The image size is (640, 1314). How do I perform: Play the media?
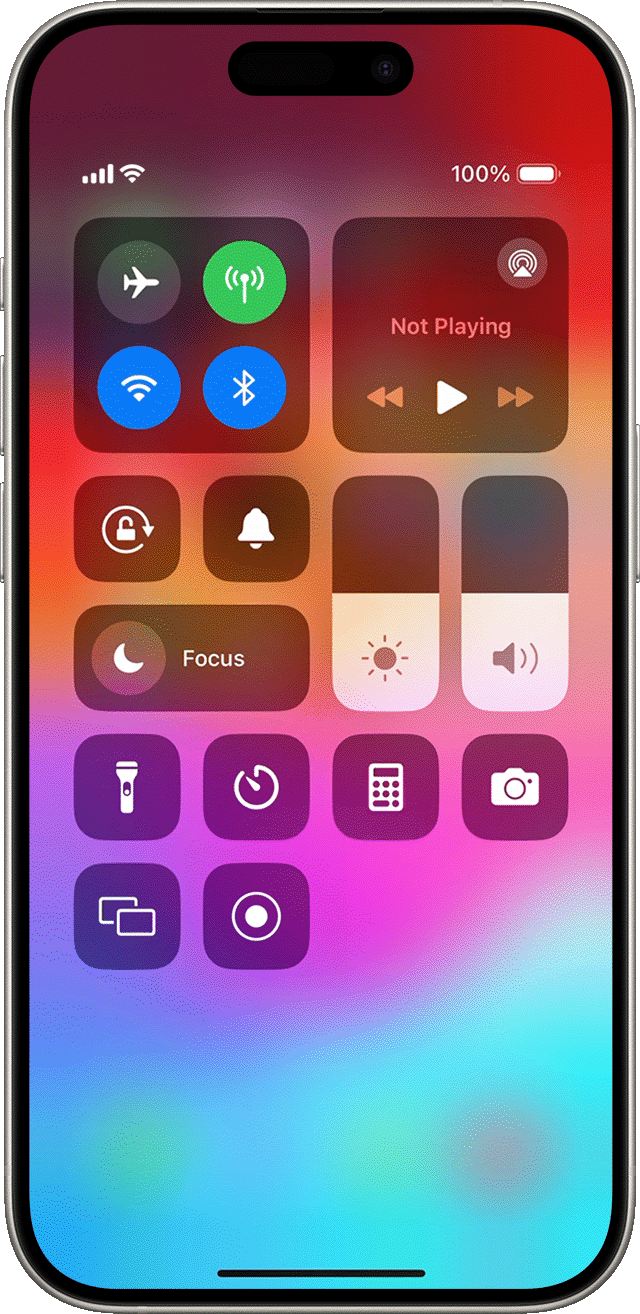click(x=451, y=398)
